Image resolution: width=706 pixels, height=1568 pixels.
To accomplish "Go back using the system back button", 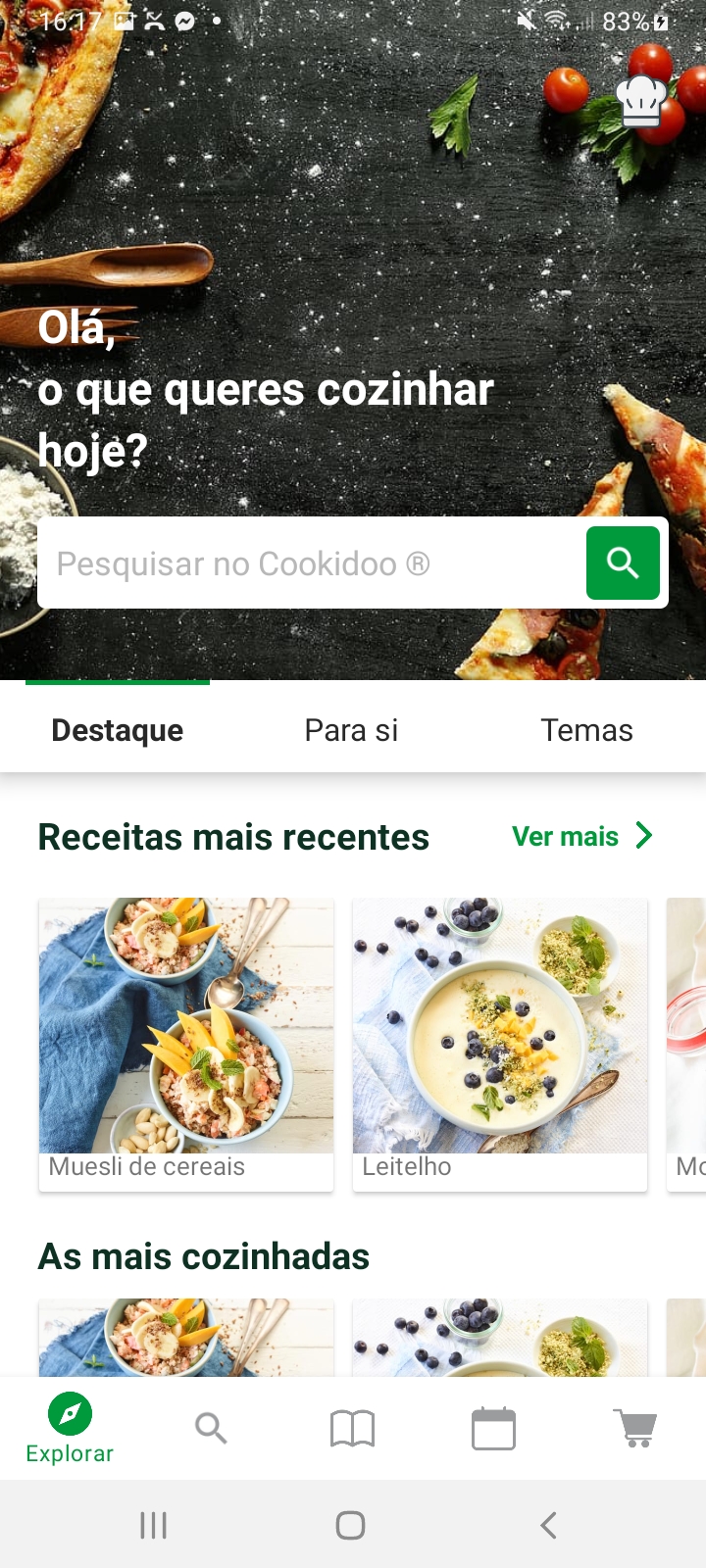I will click(549, 1525).
